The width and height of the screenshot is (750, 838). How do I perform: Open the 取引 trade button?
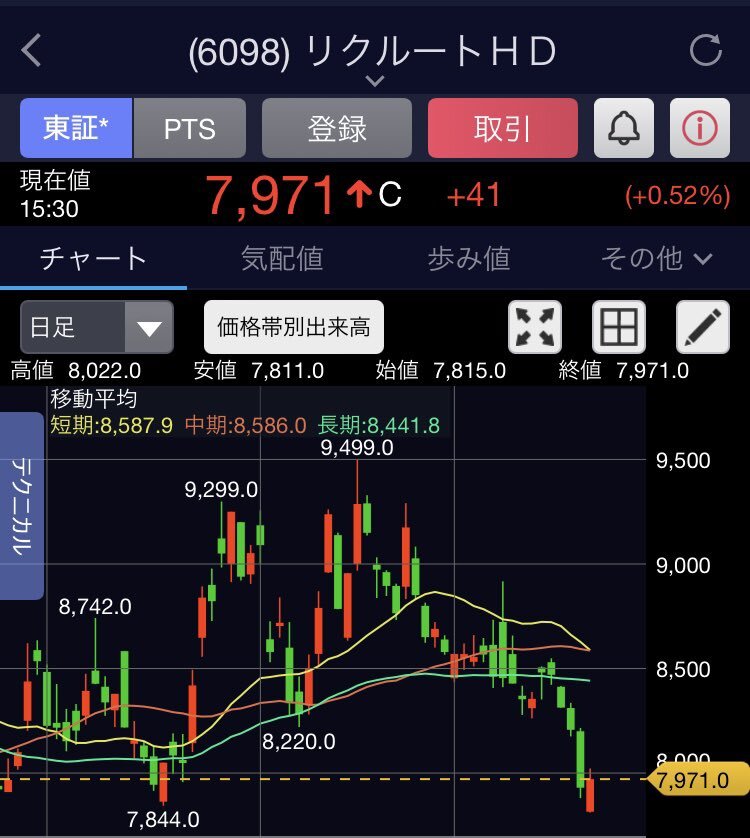tap(502, 128)
